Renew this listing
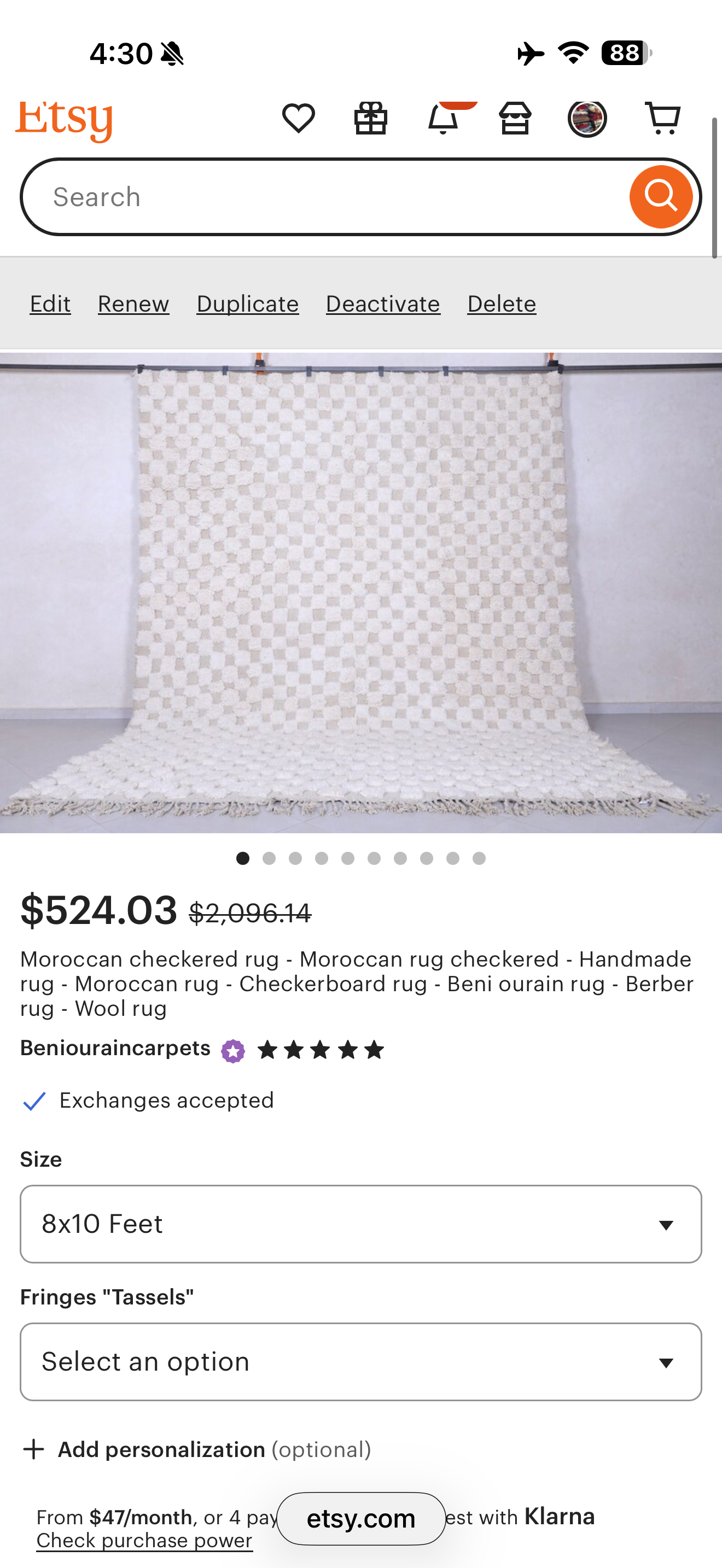 (x=133, y=304)
